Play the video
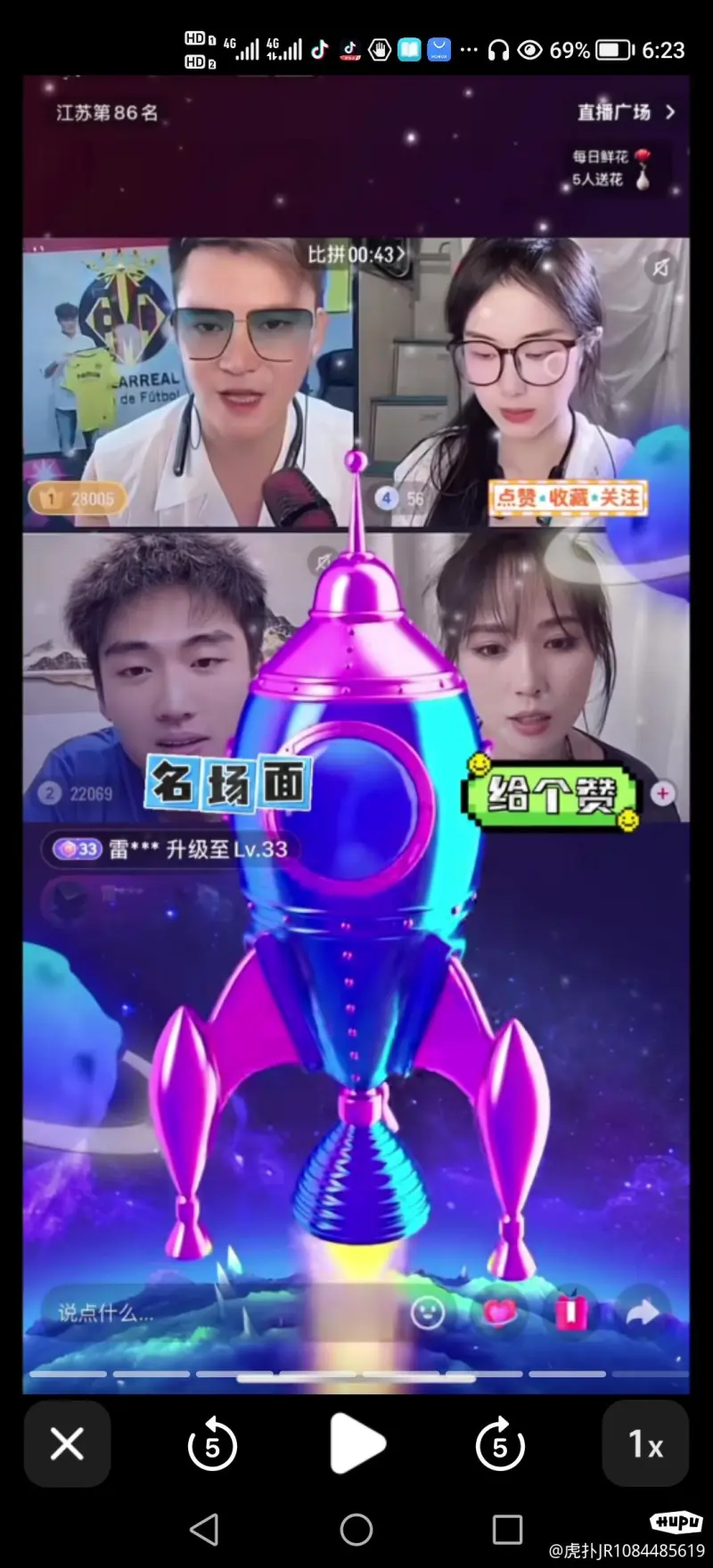Image resolution: width=713 pixels, height=1568 pixels. tap(356, 1444)
